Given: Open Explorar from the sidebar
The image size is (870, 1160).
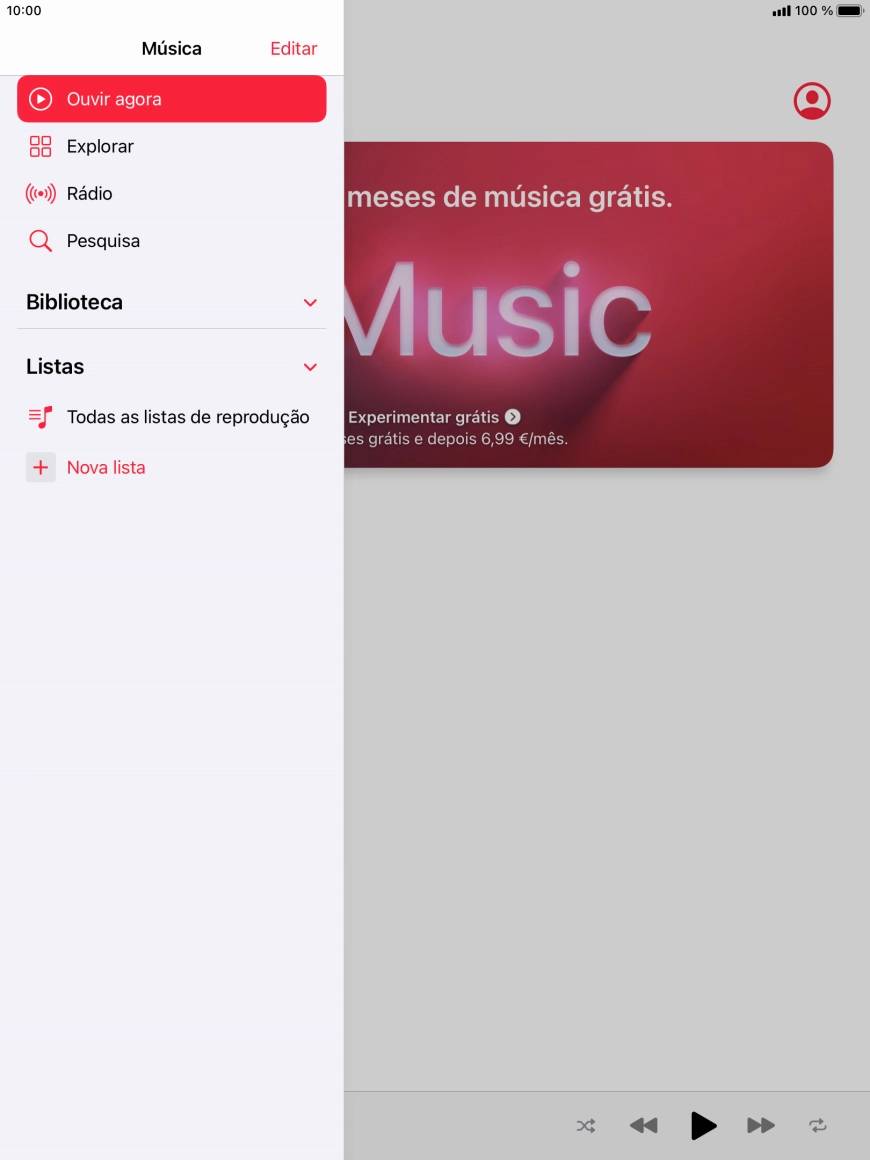Looking at the screenshot, I should tap(100, 146).
